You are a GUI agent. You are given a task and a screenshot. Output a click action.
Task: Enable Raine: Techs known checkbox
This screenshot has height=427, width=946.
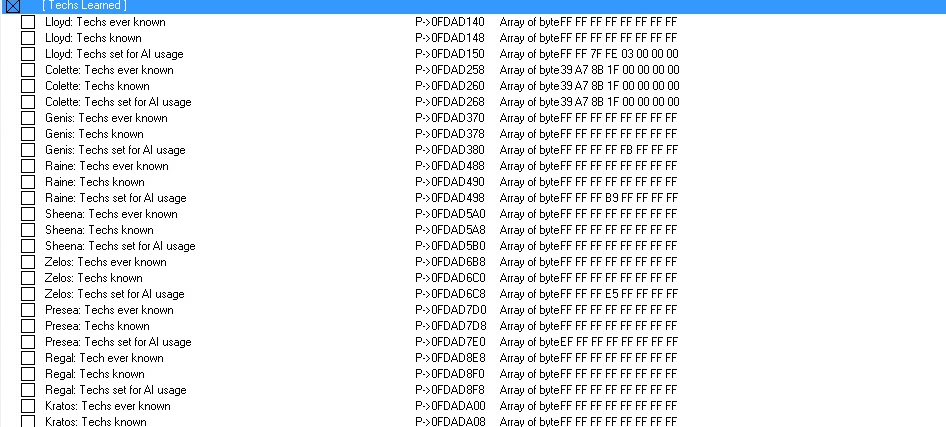[28, 182]
